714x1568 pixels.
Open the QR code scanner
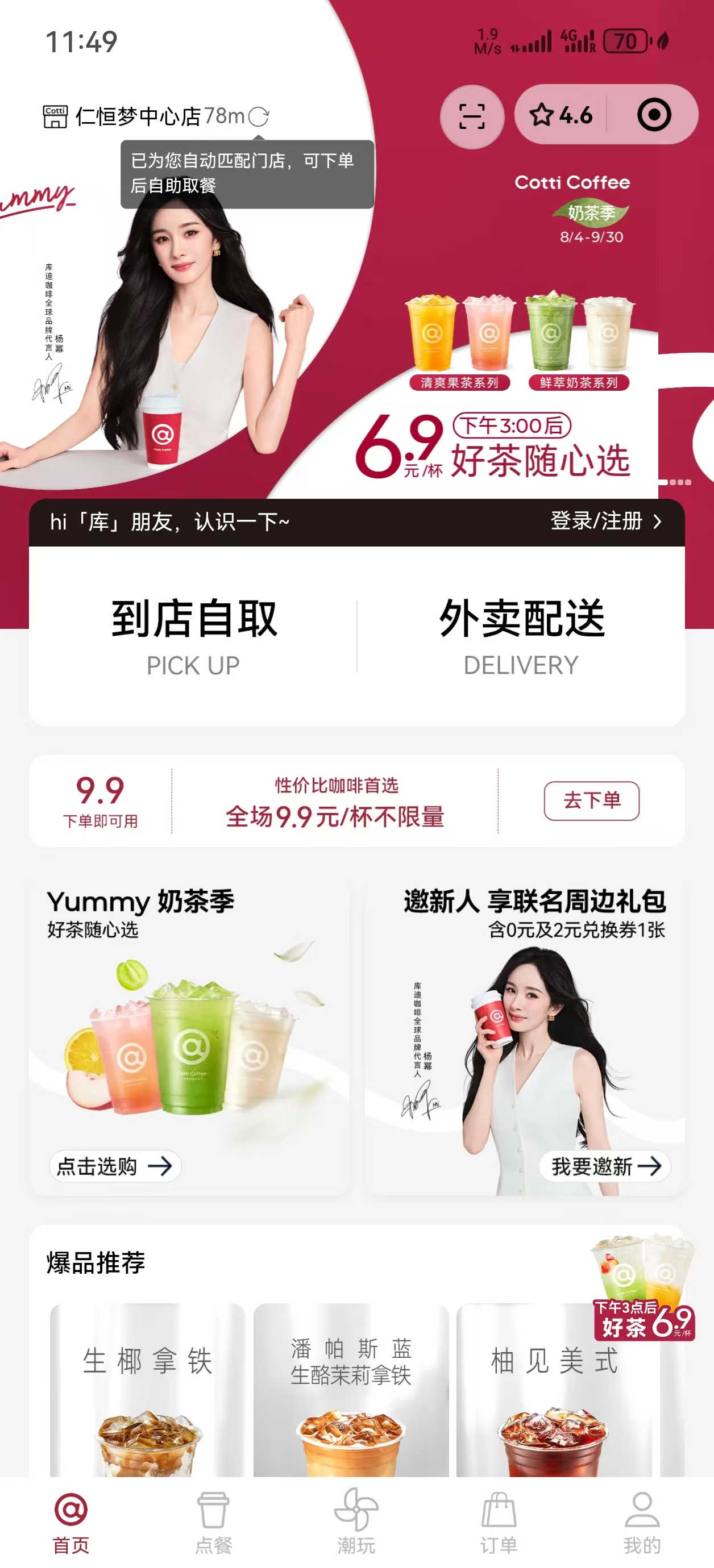(x=472, y=115)
